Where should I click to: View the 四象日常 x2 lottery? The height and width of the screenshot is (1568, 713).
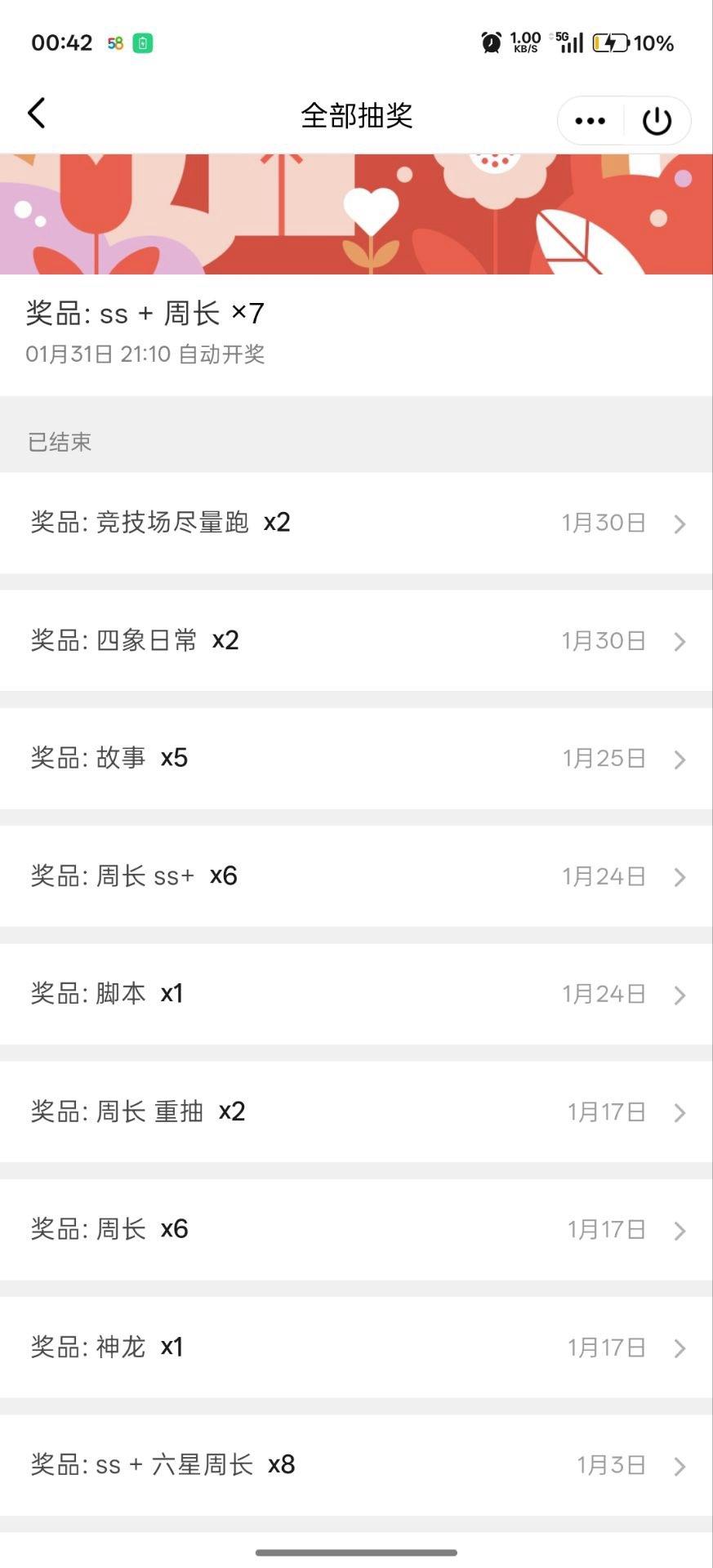click(x=356, y=640)
